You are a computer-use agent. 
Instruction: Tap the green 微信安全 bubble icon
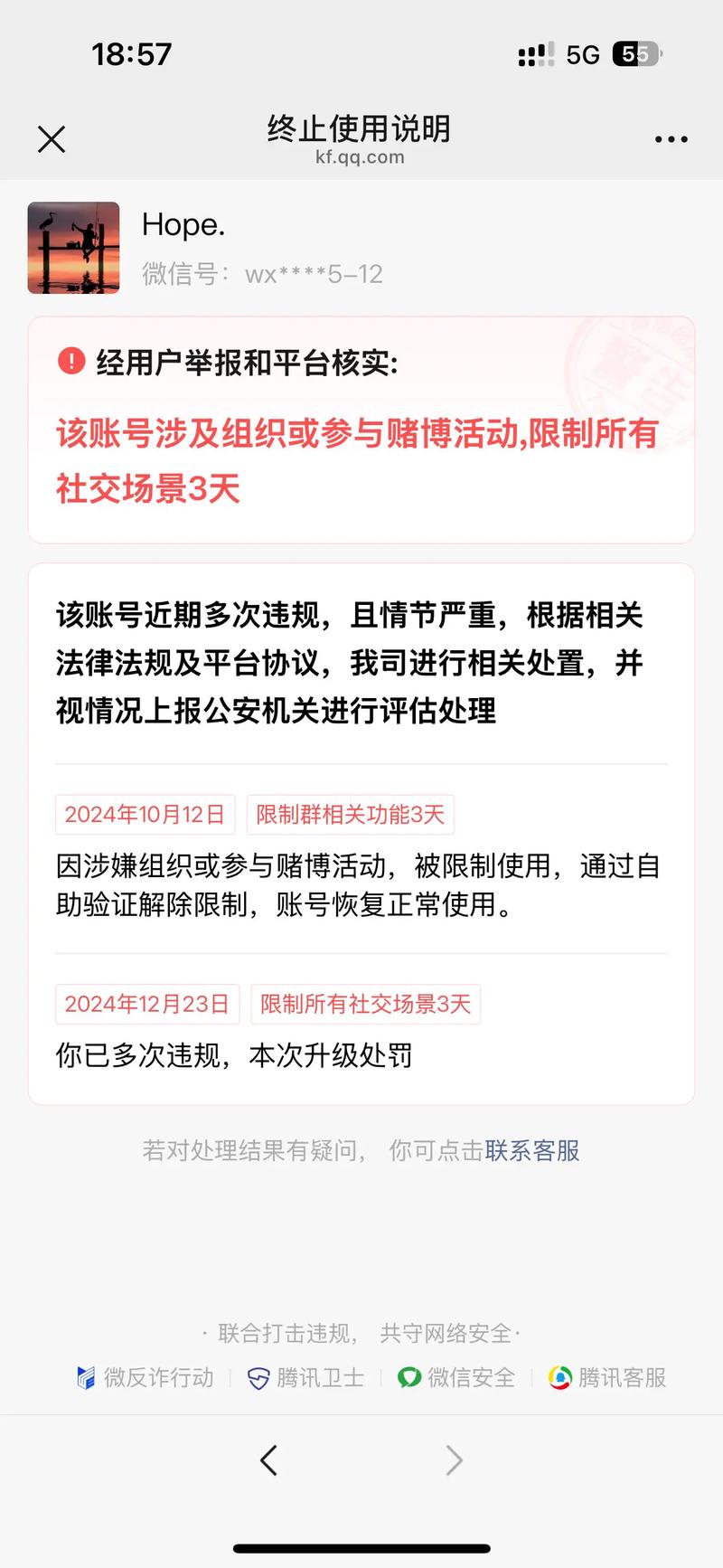click(409, 1378)
